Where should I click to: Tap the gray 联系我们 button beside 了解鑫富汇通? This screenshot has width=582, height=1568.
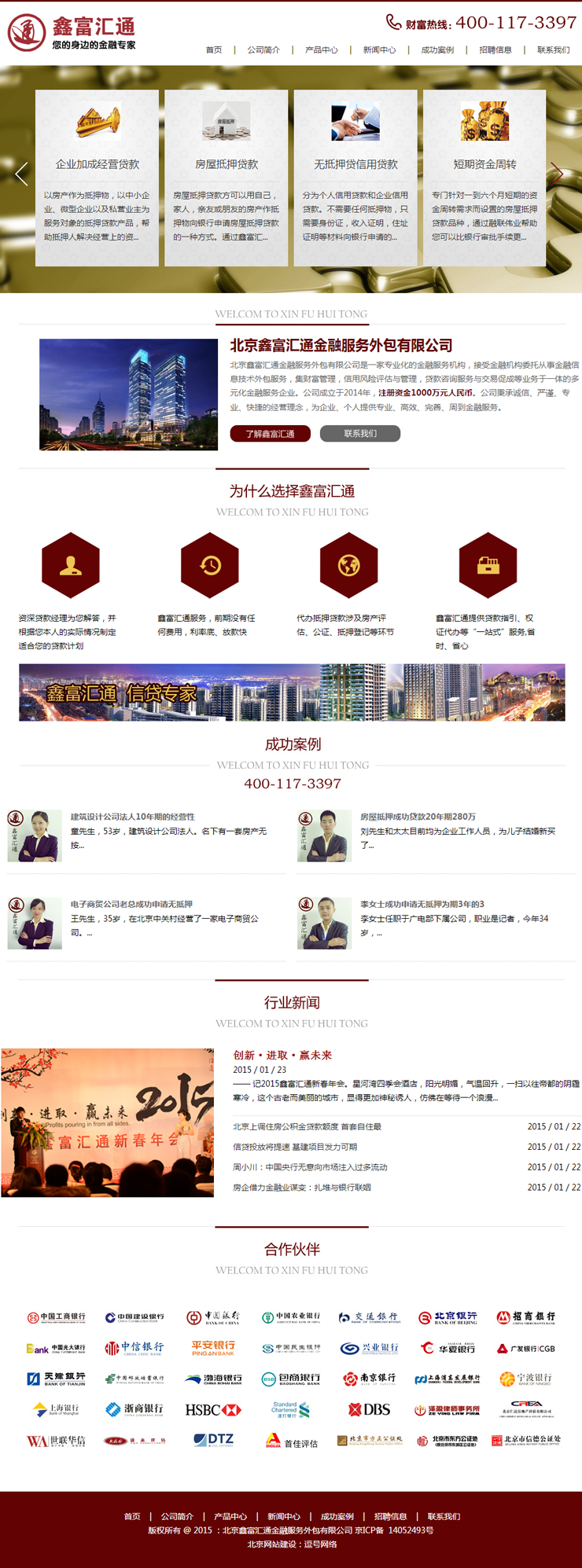pos(360,434)
